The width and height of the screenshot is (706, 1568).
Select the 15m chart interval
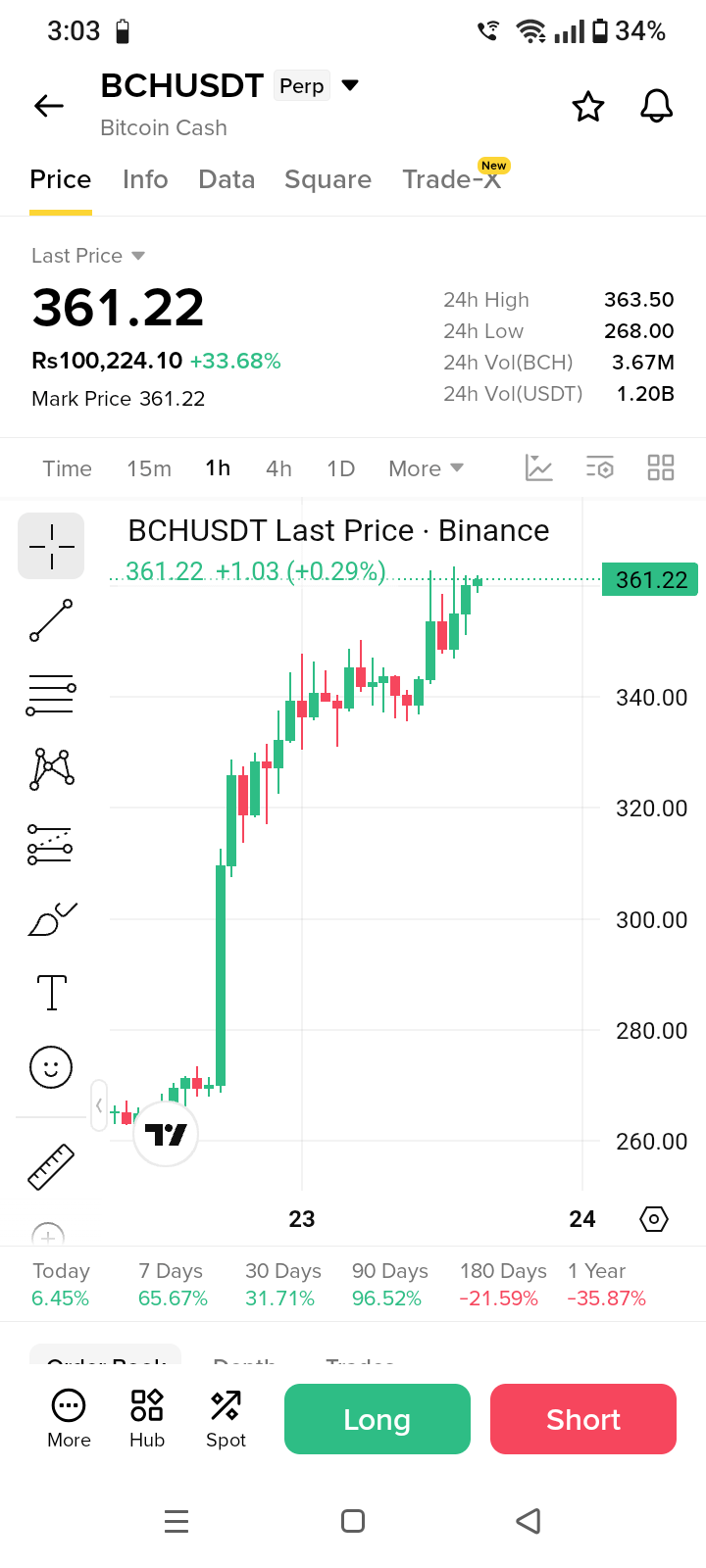149,468
